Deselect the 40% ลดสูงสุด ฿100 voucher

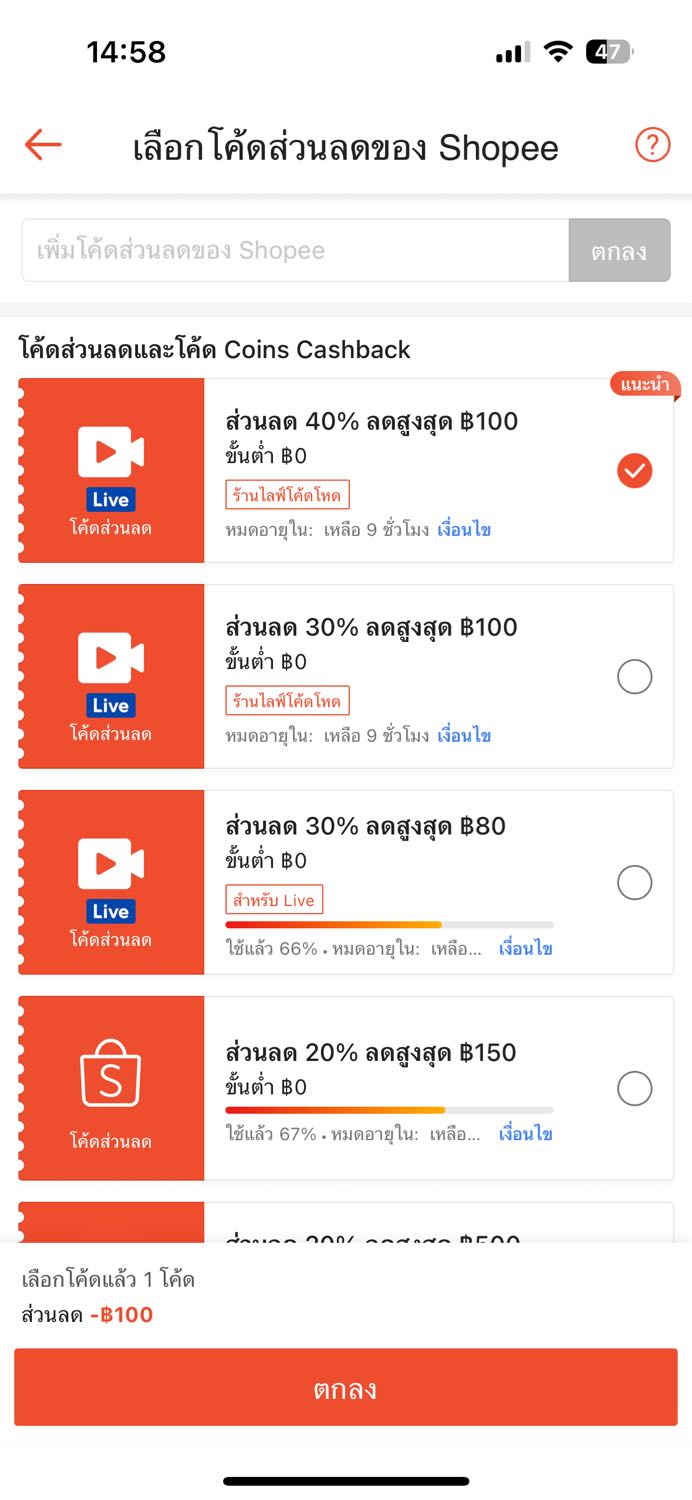coord(635,470)
